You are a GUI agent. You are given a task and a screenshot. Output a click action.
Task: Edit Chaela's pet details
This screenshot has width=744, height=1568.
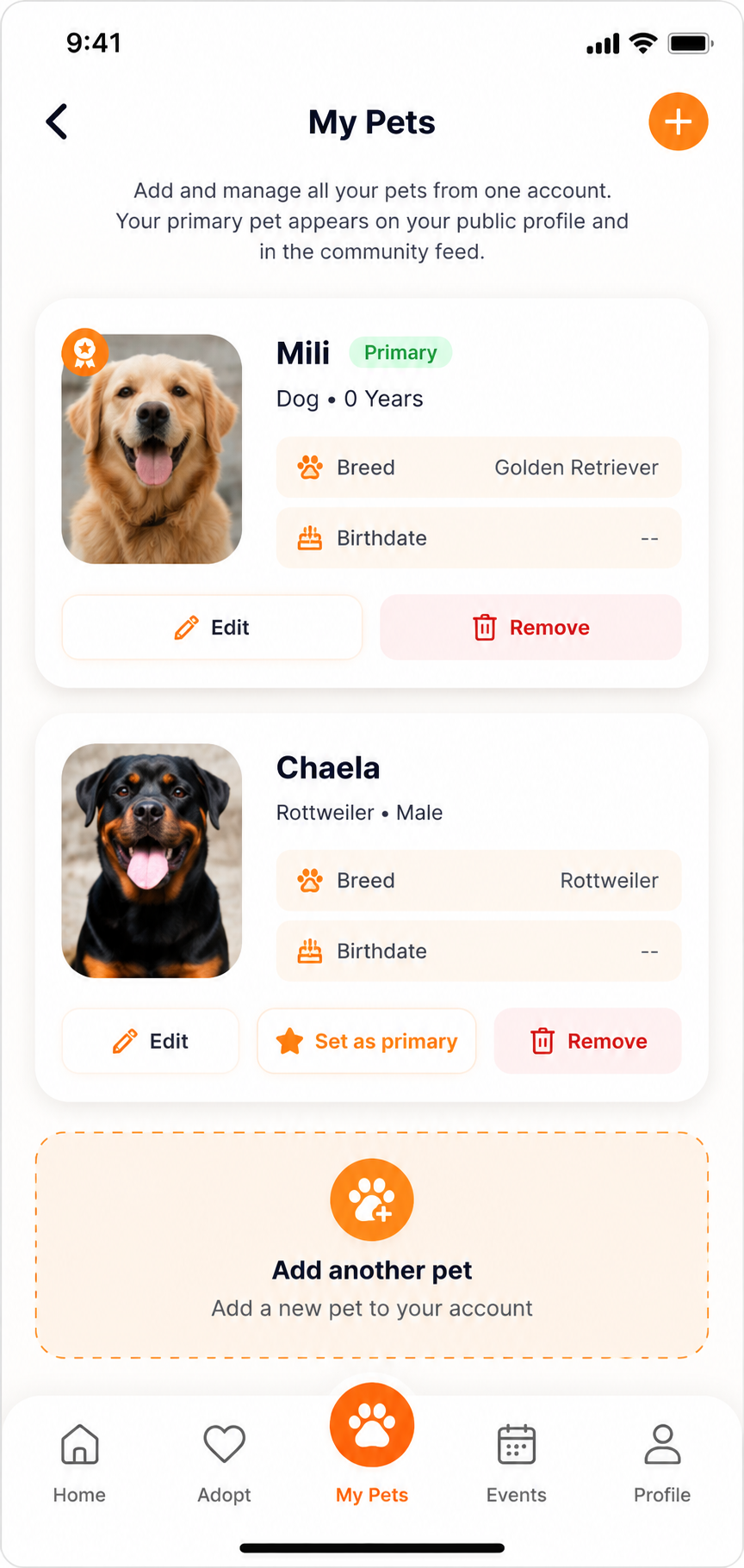[x=151, y=1041]
